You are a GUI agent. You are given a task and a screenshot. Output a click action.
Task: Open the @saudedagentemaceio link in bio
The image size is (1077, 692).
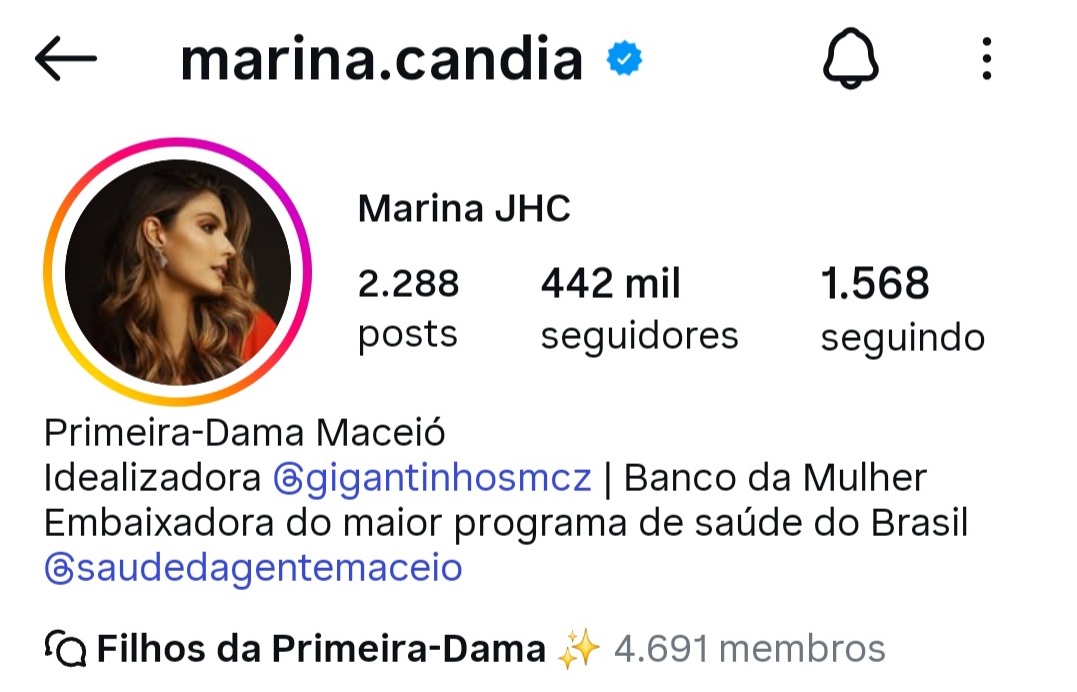(x=253, y=568)
